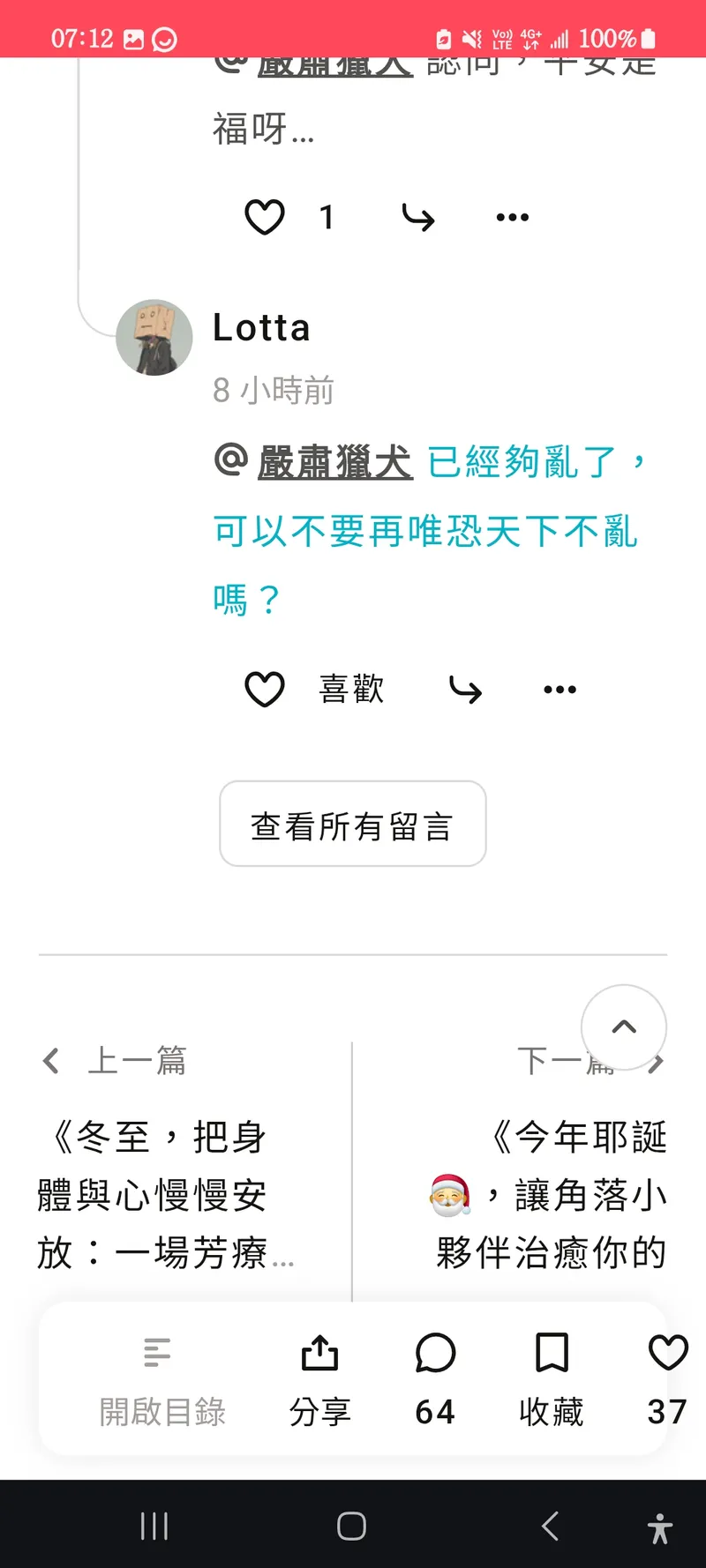
Task: Reply to the comment ending 福呀
Action: click(417, 217)
